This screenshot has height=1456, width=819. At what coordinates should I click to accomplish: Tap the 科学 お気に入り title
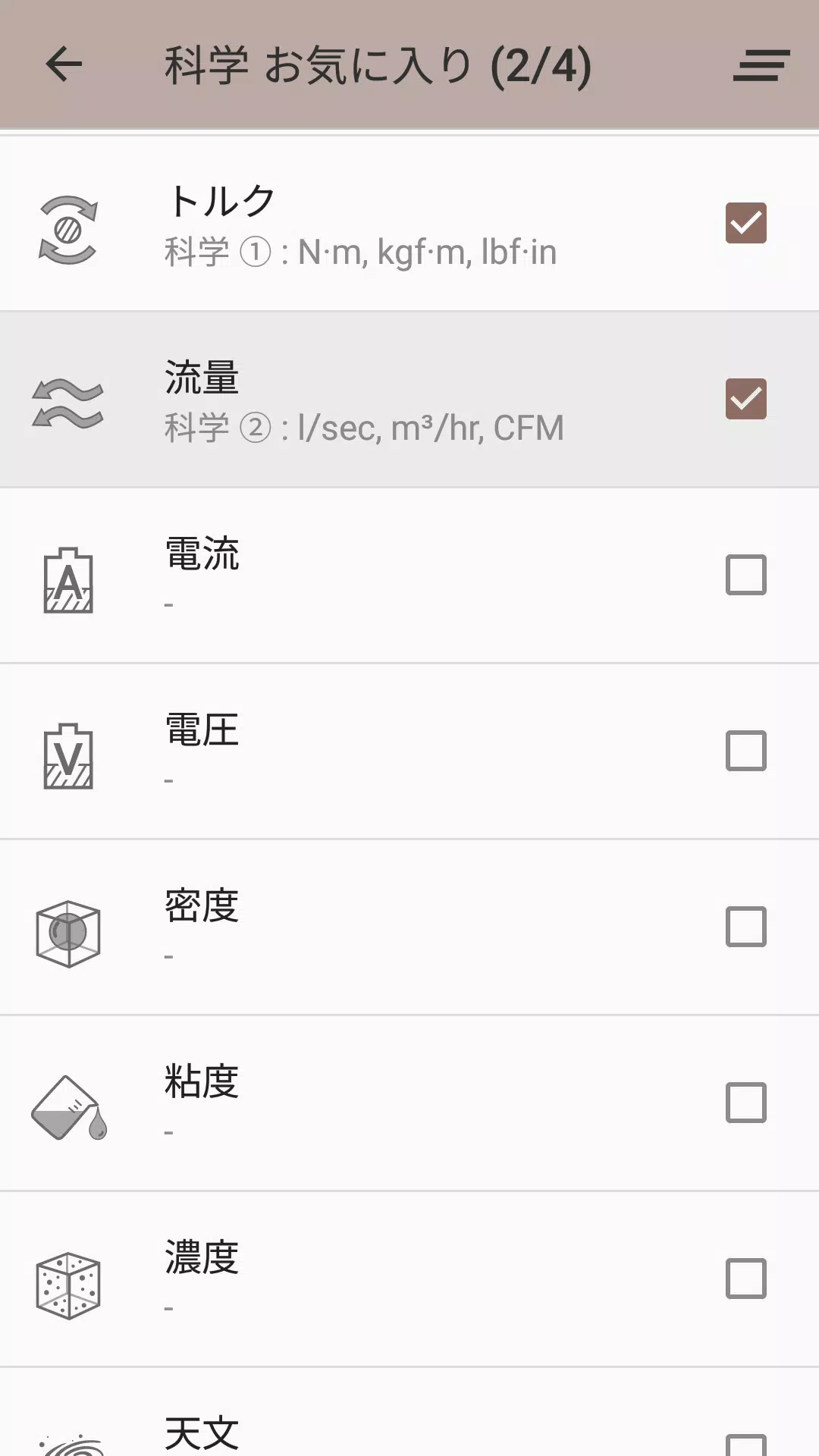(377, 66)
